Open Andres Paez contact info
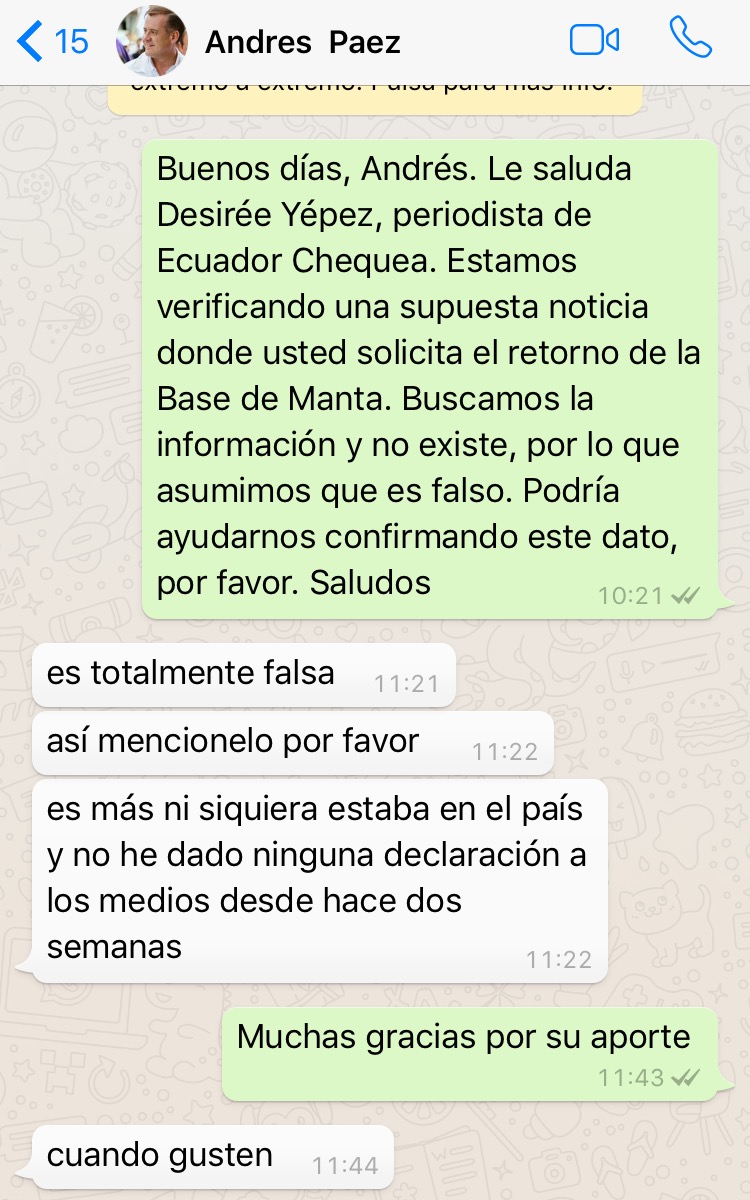The width and height of the screenshot is (750, 1200). click(302, 42)
